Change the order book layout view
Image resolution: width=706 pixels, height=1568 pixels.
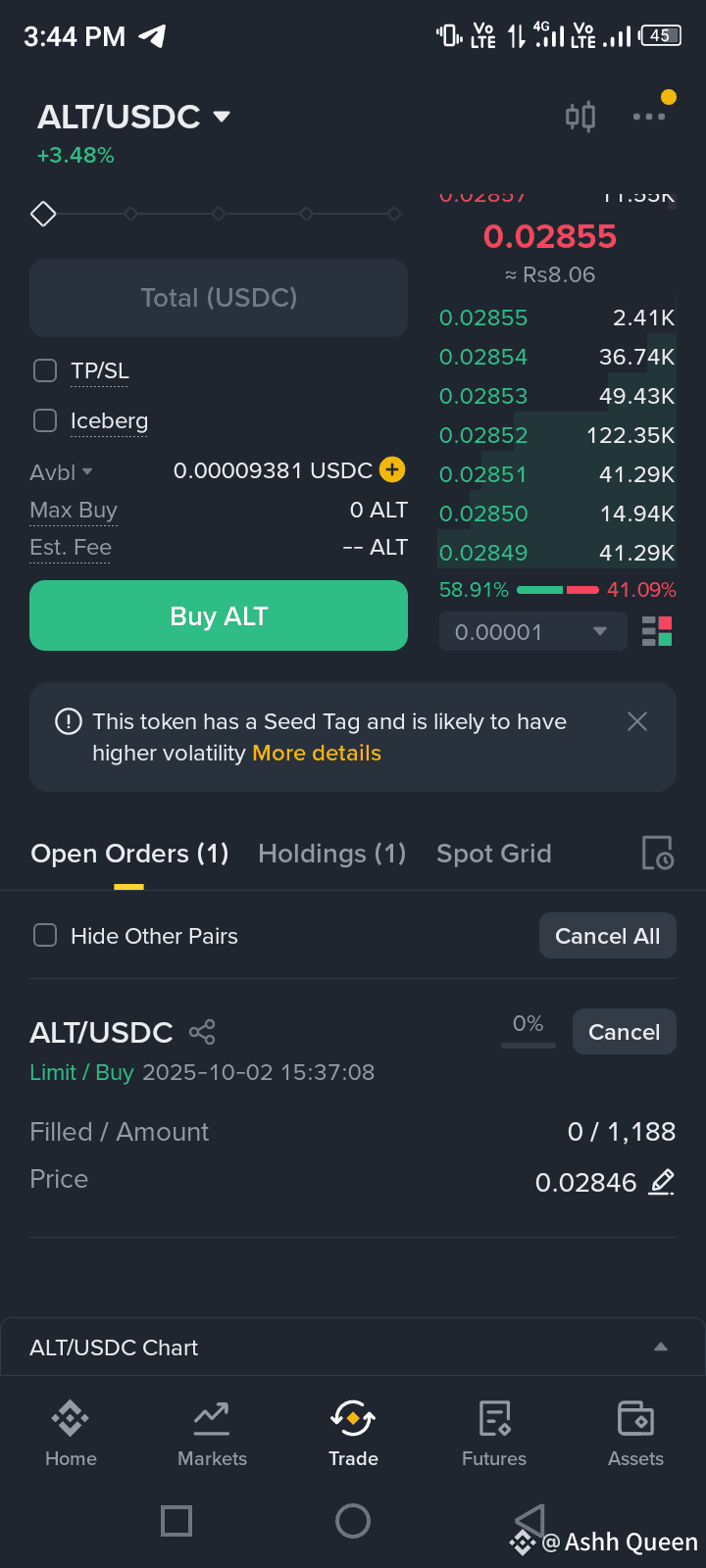pyautogui.click(x=657, y=632)
